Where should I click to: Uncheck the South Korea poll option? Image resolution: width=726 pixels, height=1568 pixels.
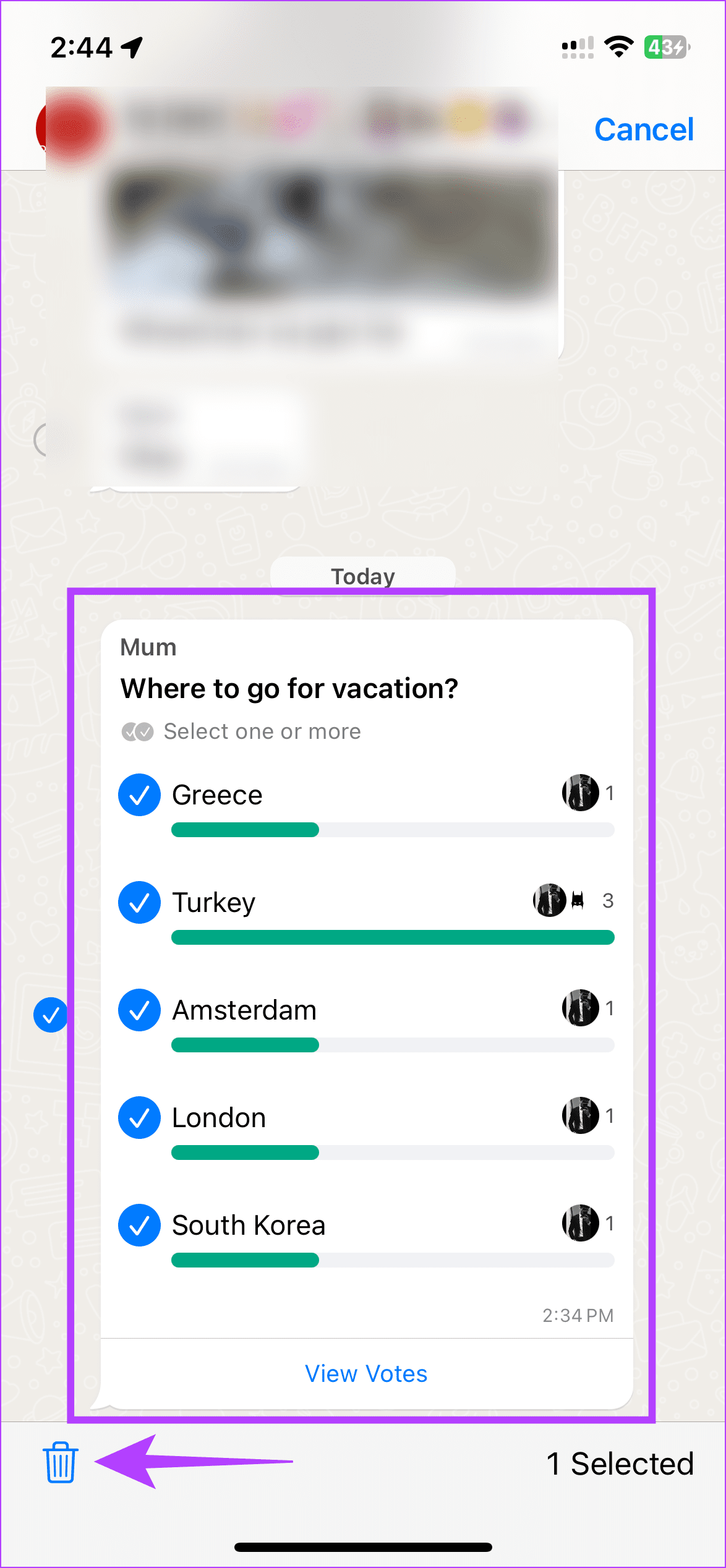[140, 1225]
